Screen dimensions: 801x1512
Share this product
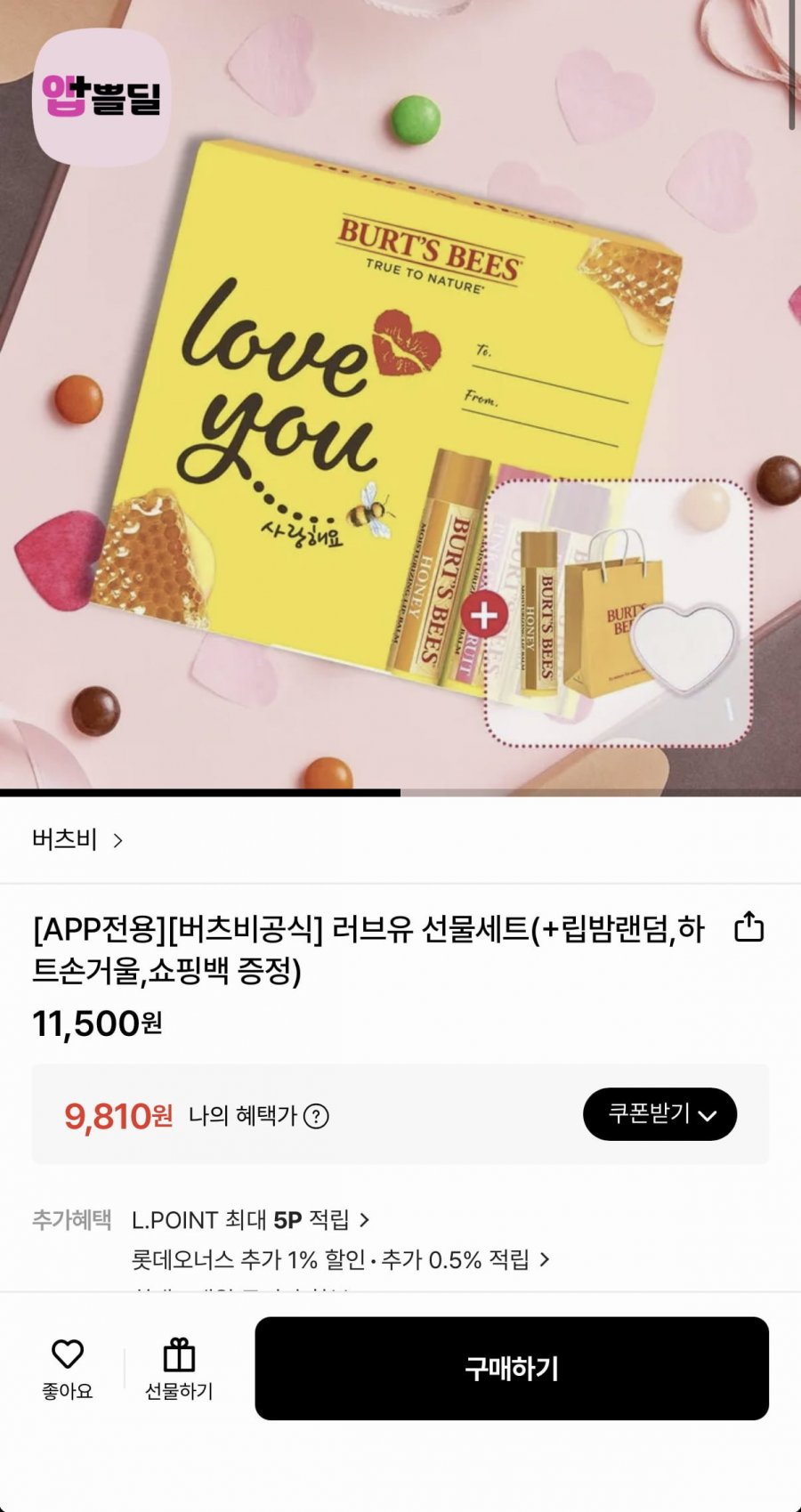[x=748, y=927]
